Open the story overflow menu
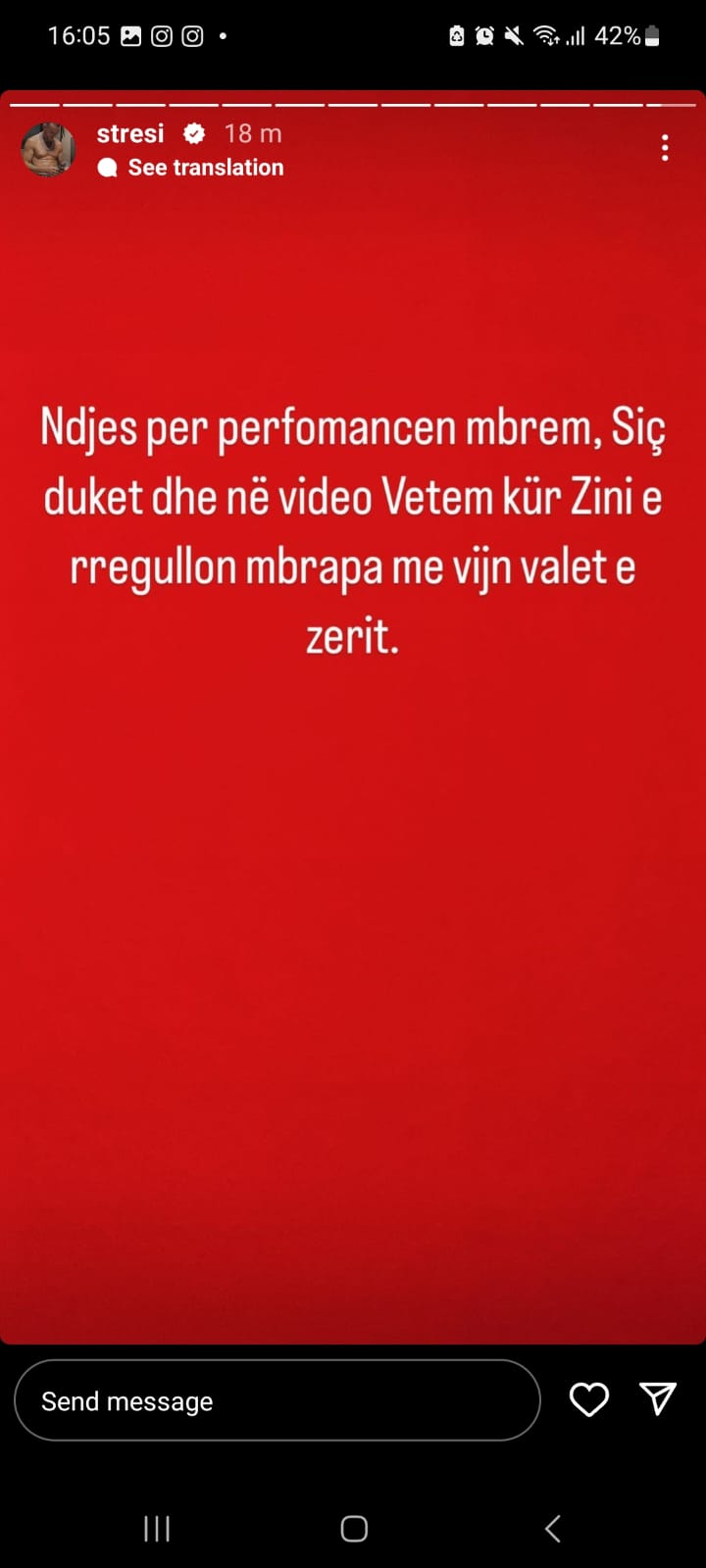Image resolution: width=706 pixels, height=1568 pixels. (665, 148)
